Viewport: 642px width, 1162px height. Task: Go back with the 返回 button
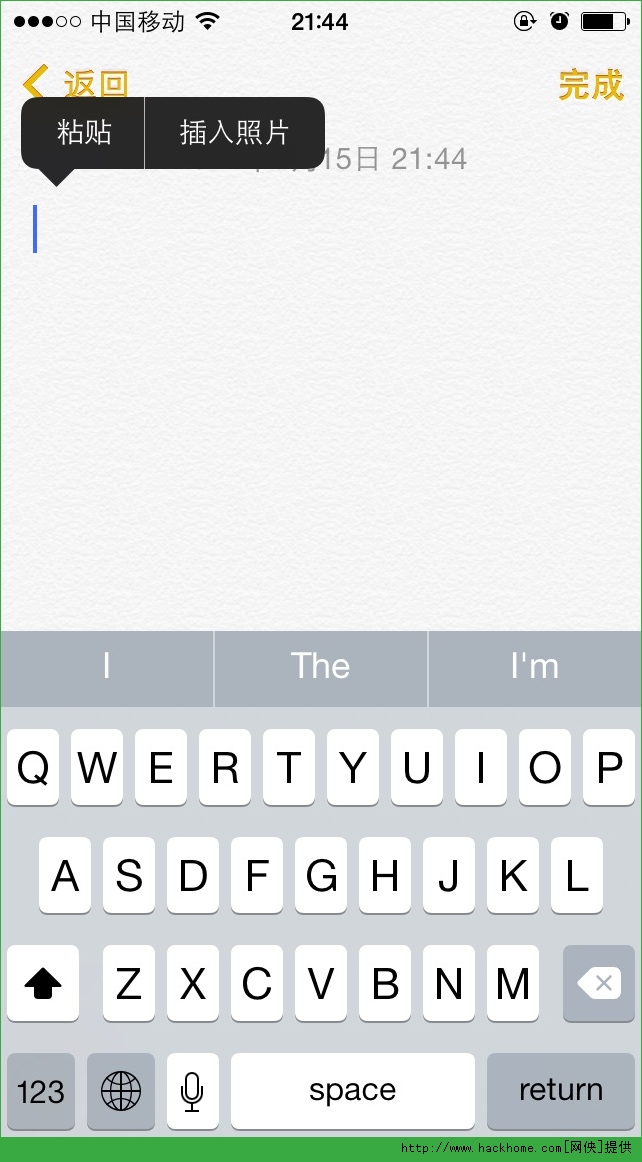point(76,85)
